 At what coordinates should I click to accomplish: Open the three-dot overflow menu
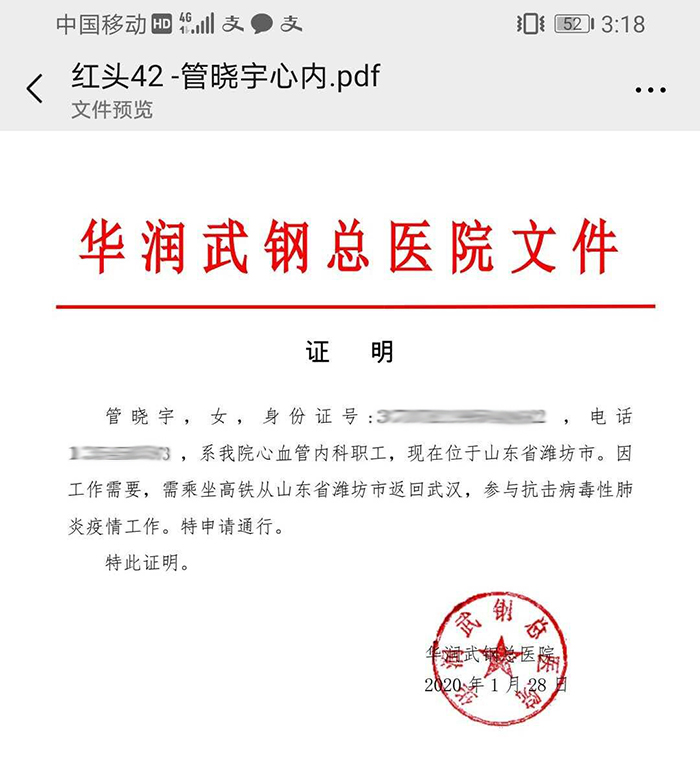coord(650,90)
